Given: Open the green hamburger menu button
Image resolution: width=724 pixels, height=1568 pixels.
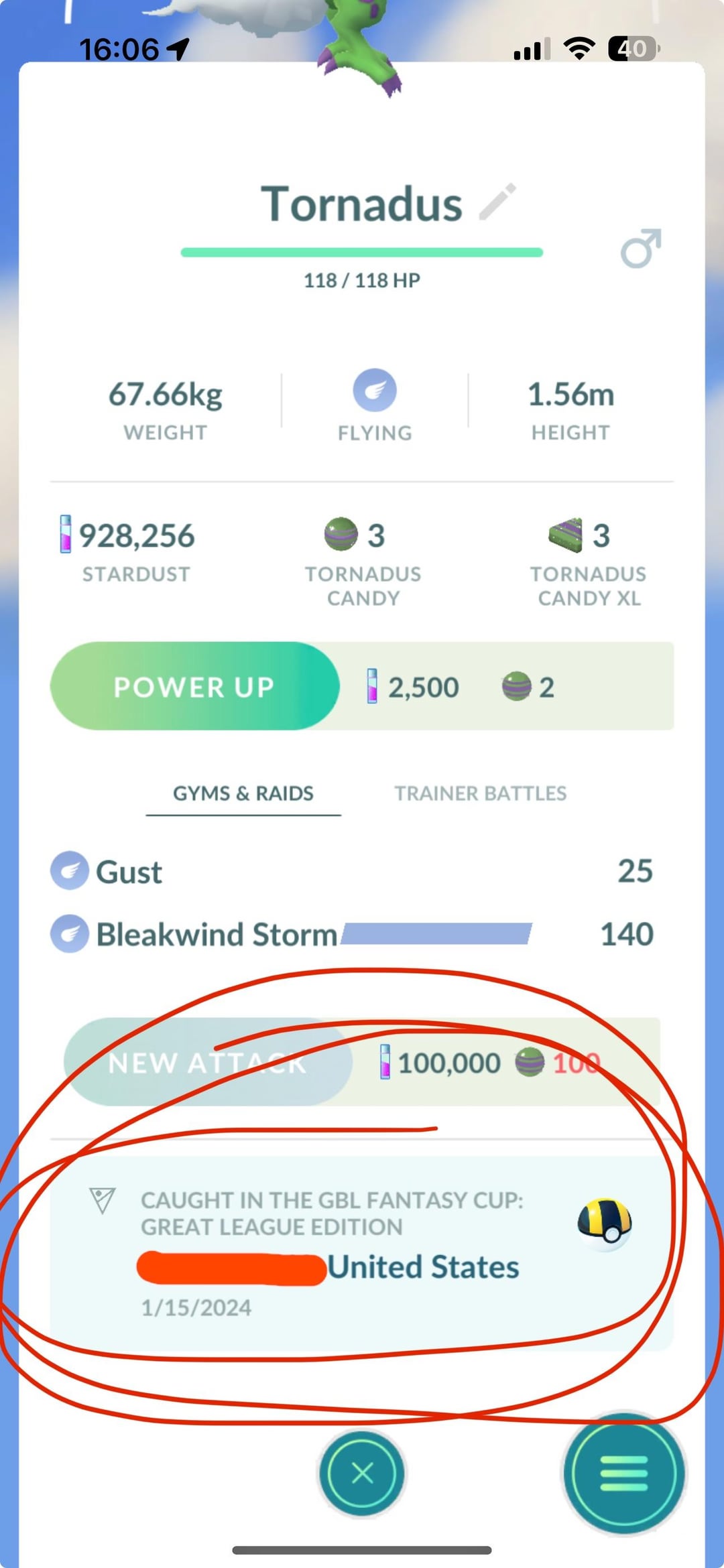Looking at the screenshot, I should 623,1473.
